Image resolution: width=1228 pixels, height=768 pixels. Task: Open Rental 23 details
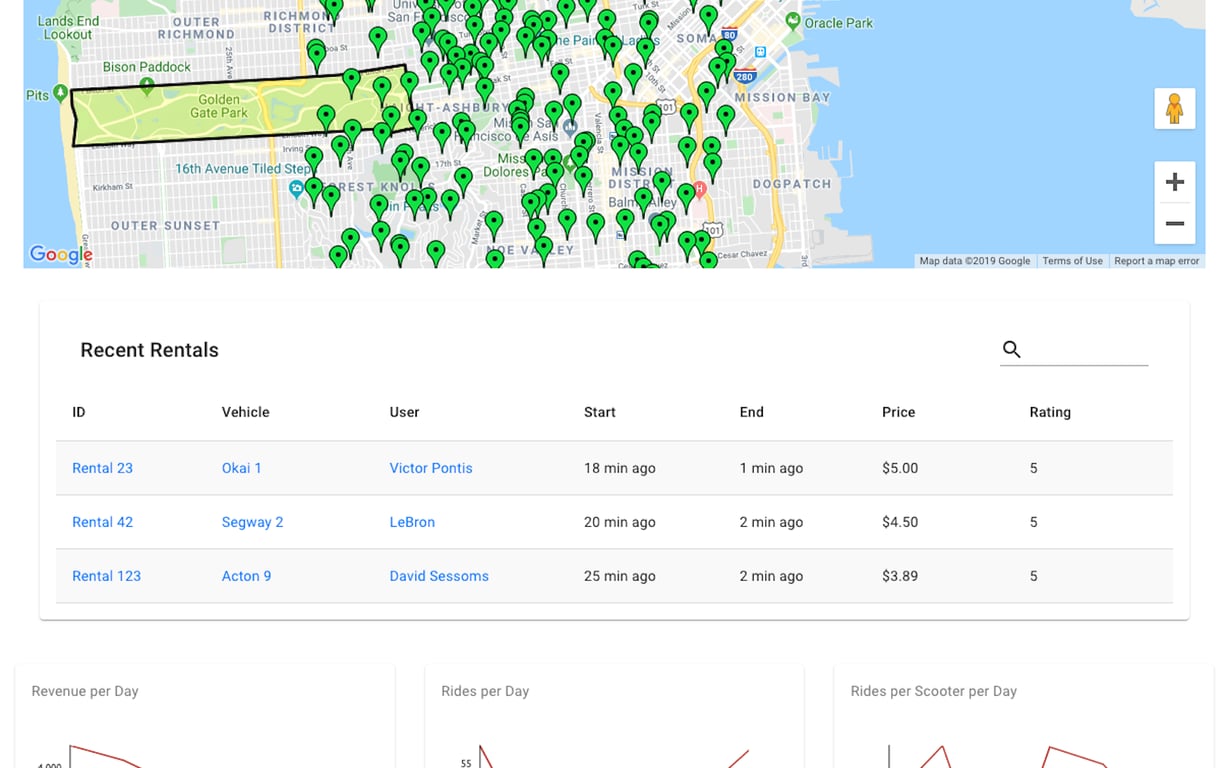(x=102, y=468)
